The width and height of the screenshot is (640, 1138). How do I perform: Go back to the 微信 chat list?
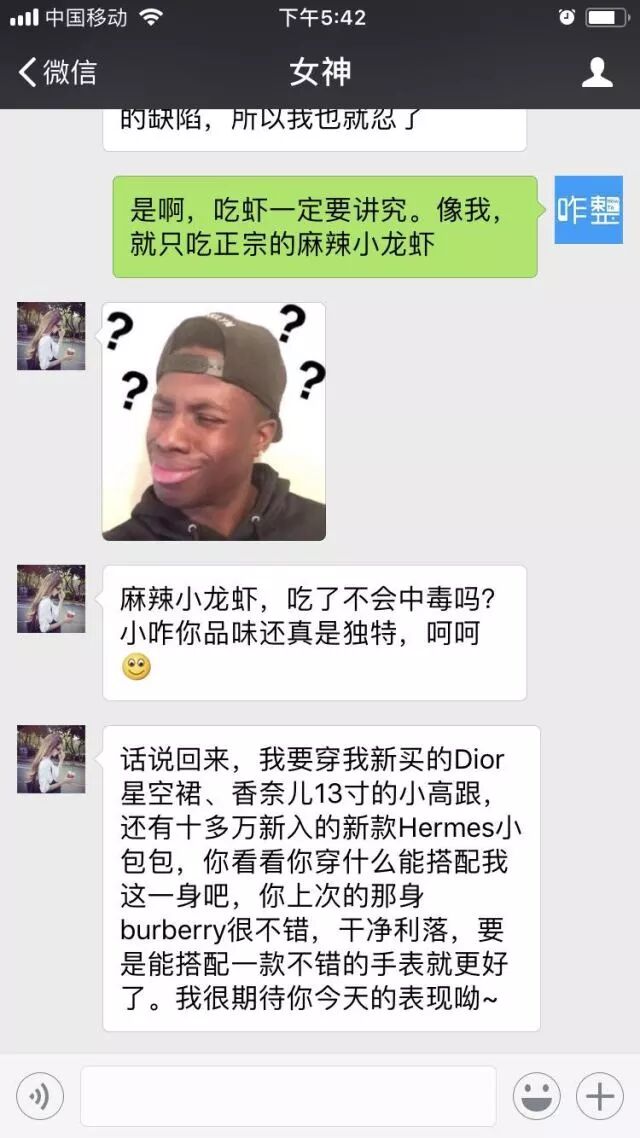tap(57, 72)
